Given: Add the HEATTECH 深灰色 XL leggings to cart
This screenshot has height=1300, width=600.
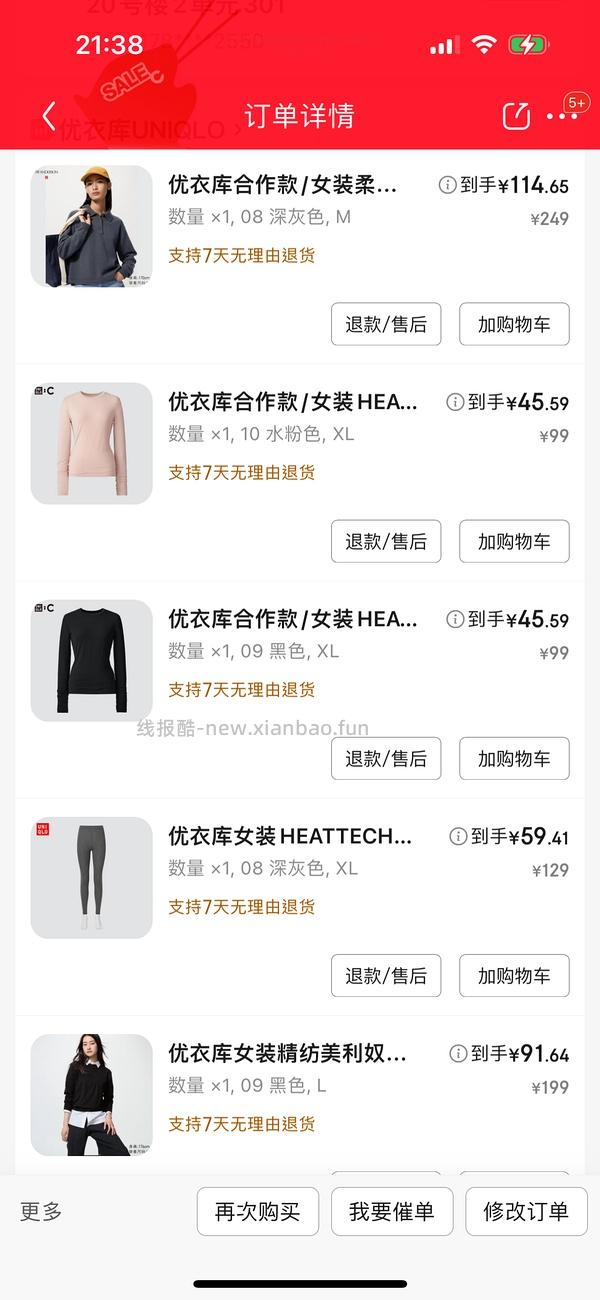Looking at the screenshot, I should (514, 976).
